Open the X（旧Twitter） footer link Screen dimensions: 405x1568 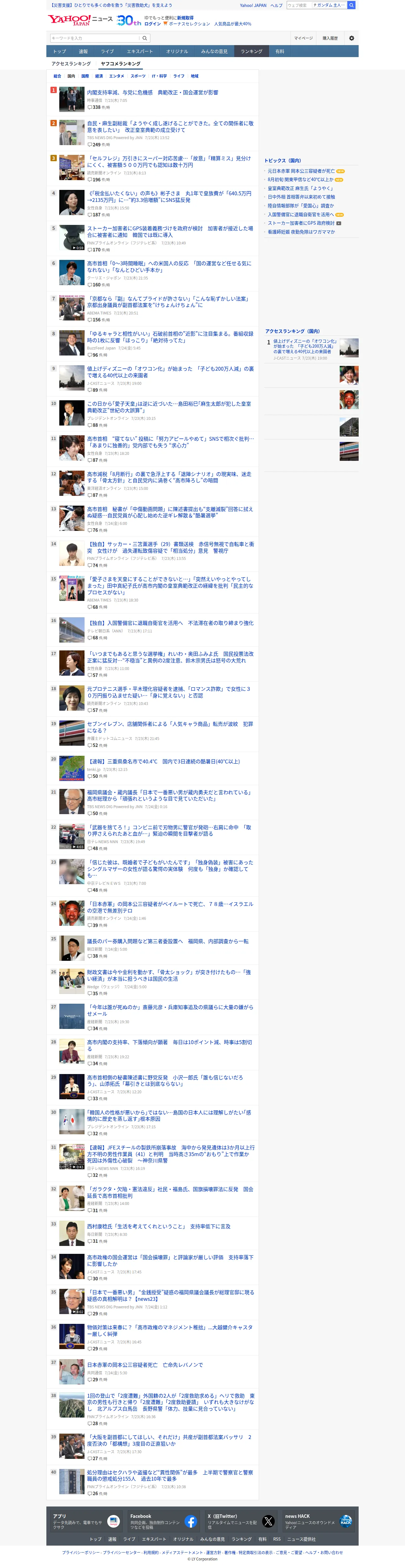click(x=241, y=1521)
